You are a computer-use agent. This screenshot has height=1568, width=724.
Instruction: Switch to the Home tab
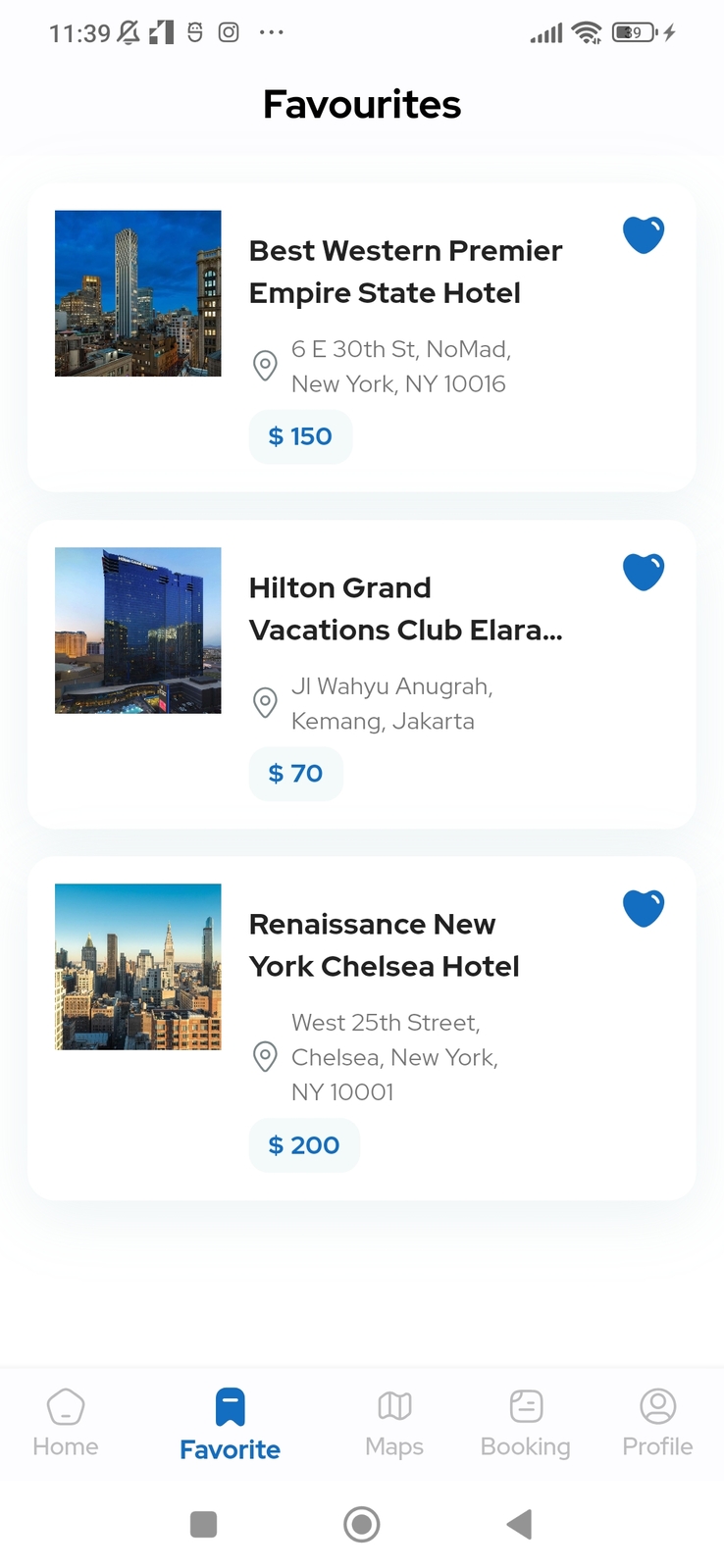[x=65, y=1424]
